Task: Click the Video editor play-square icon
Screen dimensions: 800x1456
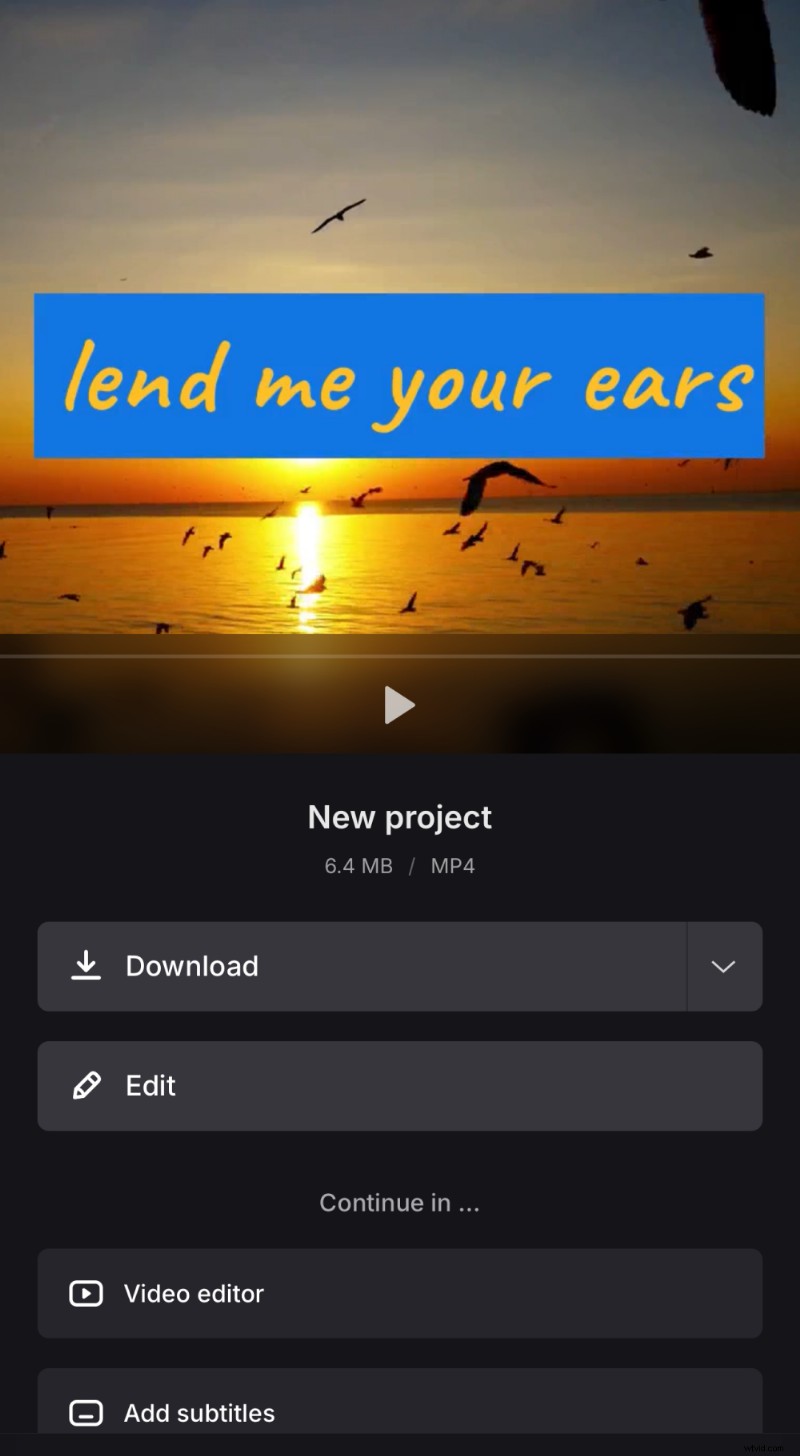Action: pyautogui.click(x=86, y=1293)
